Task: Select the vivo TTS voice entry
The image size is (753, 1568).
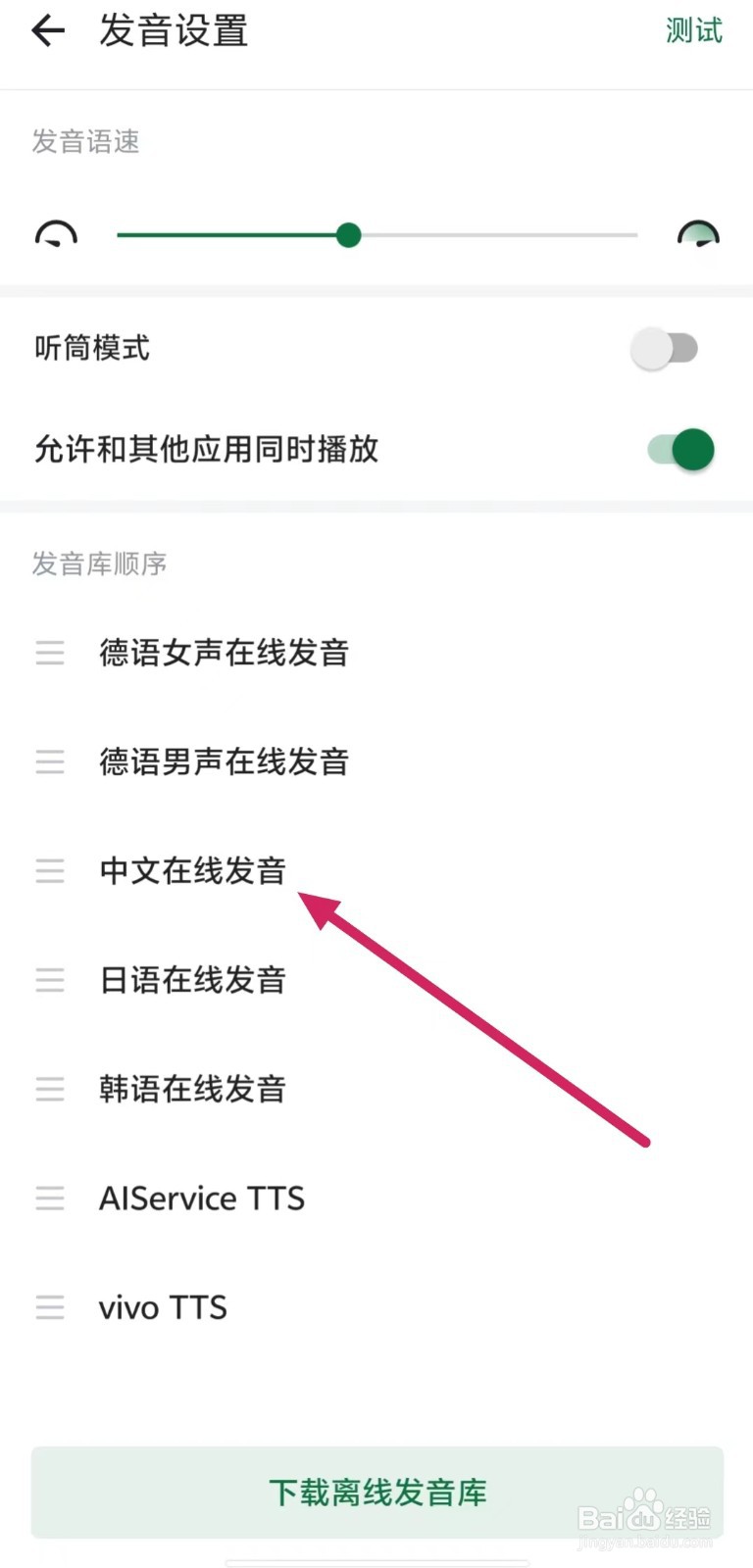Action: tap(163, 1306)
